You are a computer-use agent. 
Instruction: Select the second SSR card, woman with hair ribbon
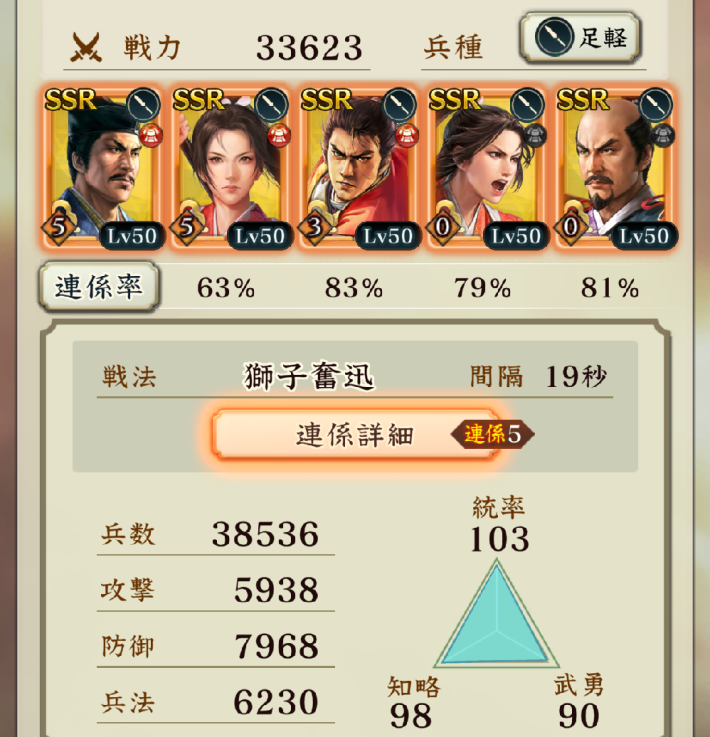pos(229,168)
